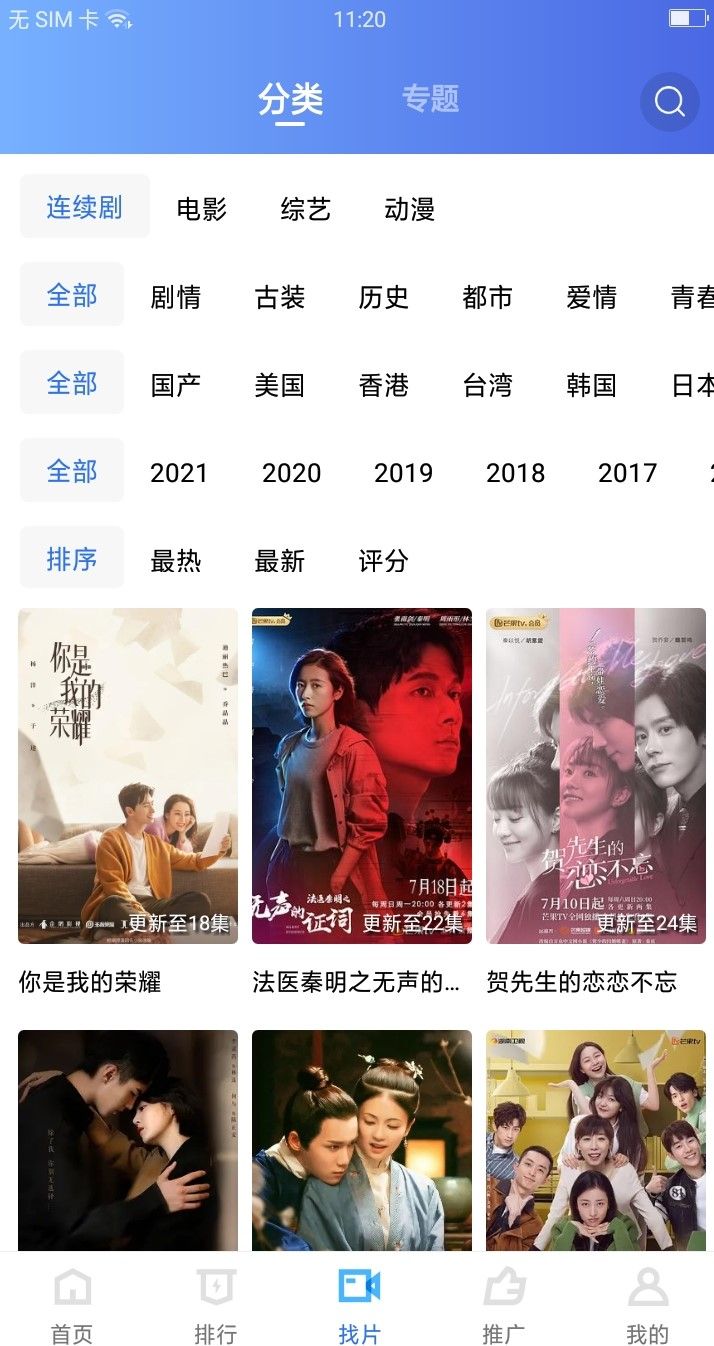Open the drama 你是我的荣耀
The height and width of the screenshot is (1346, 714).
click(128, 776)
